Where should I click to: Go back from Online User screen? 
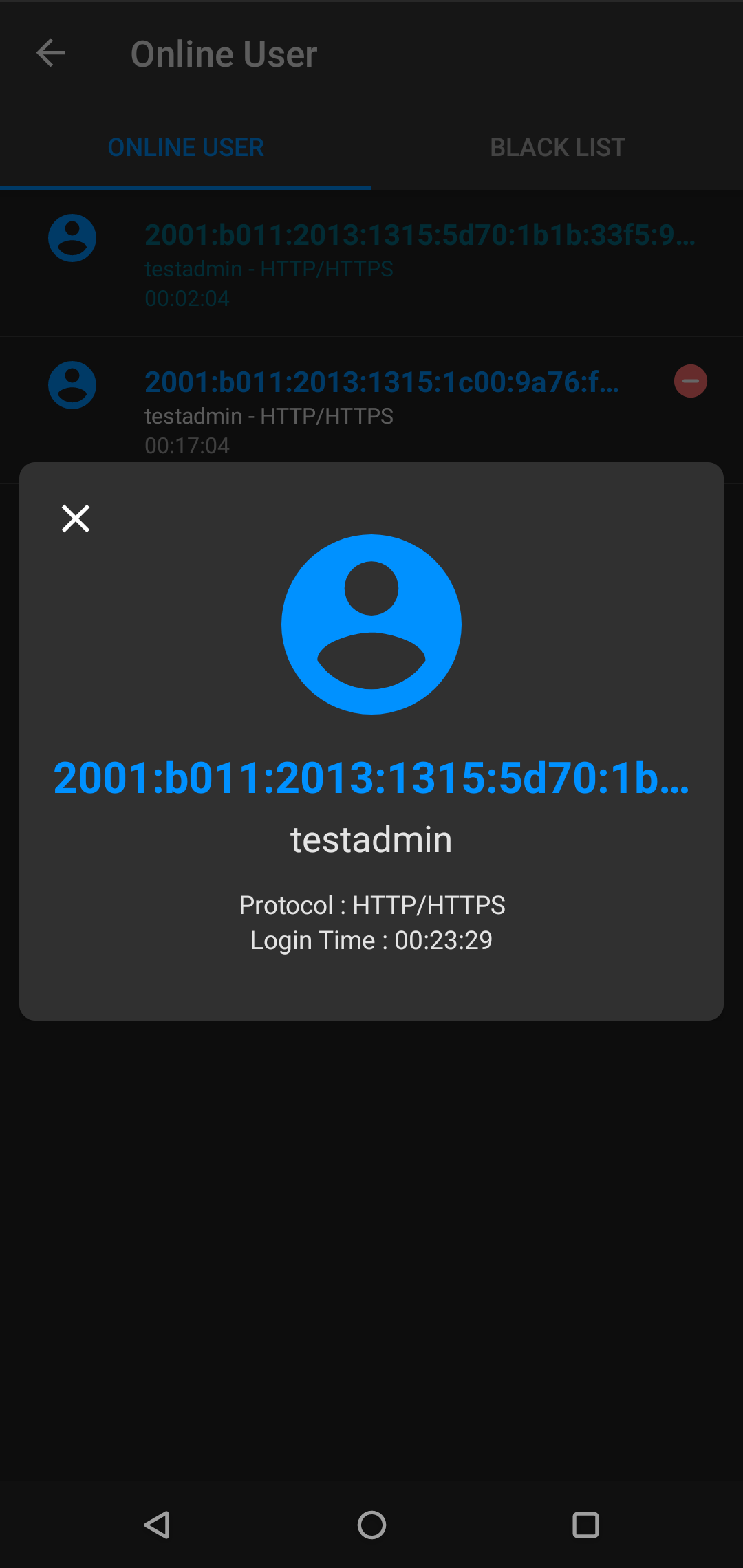(x=51, y=54)
